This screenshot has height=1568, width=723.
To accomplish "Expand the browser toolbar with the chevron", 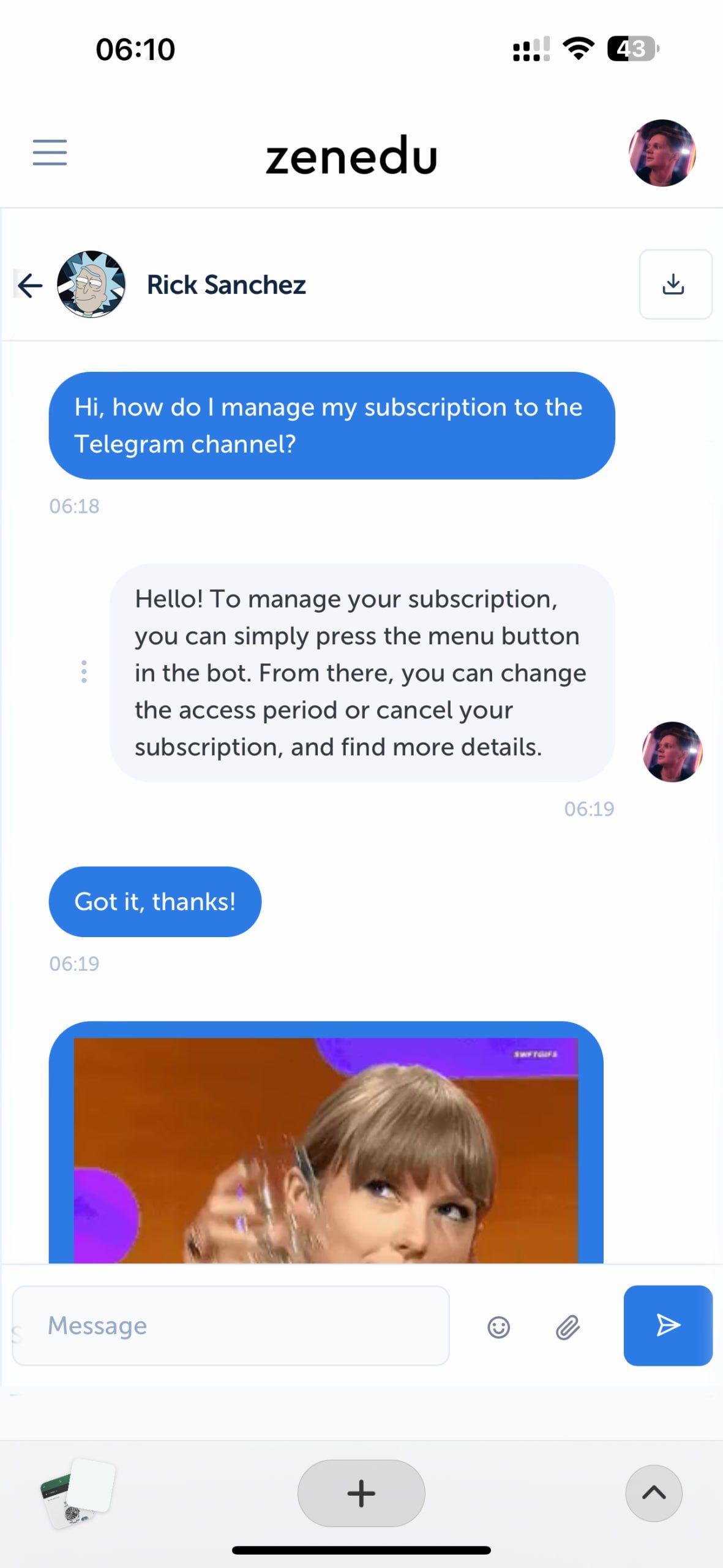I will 653,1493.
